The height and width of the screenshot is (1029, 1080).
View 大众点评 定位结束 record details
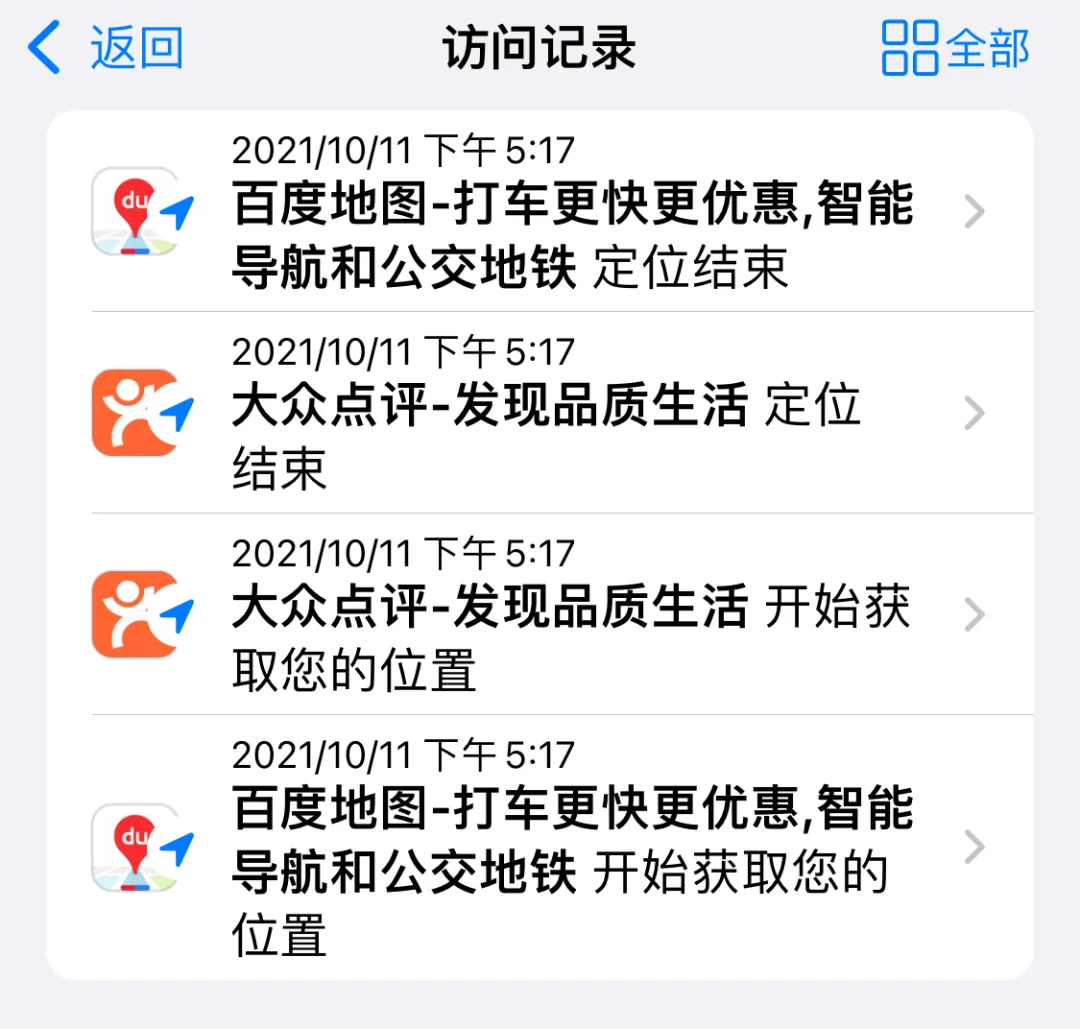click(x=540, y=412)
